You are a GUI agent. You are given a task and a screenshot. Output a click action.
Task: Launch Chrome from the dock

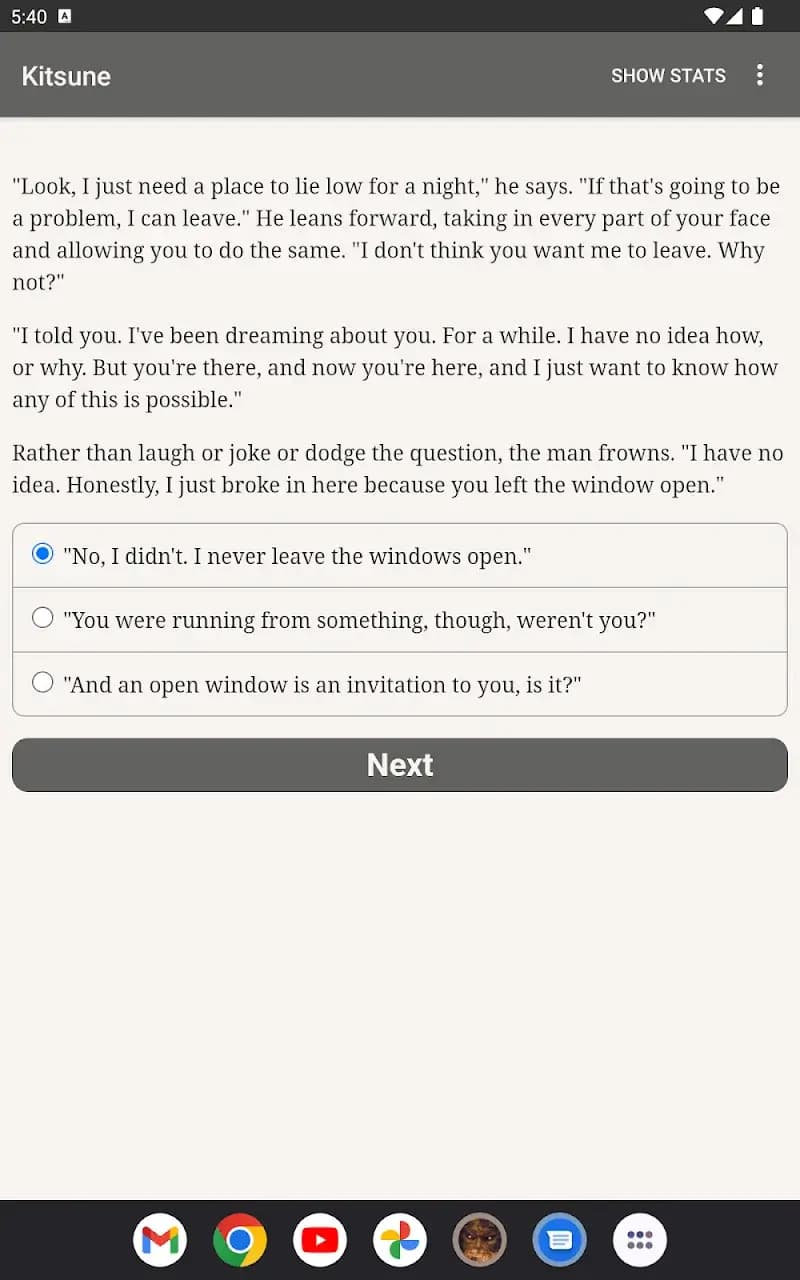(240, 1240)
